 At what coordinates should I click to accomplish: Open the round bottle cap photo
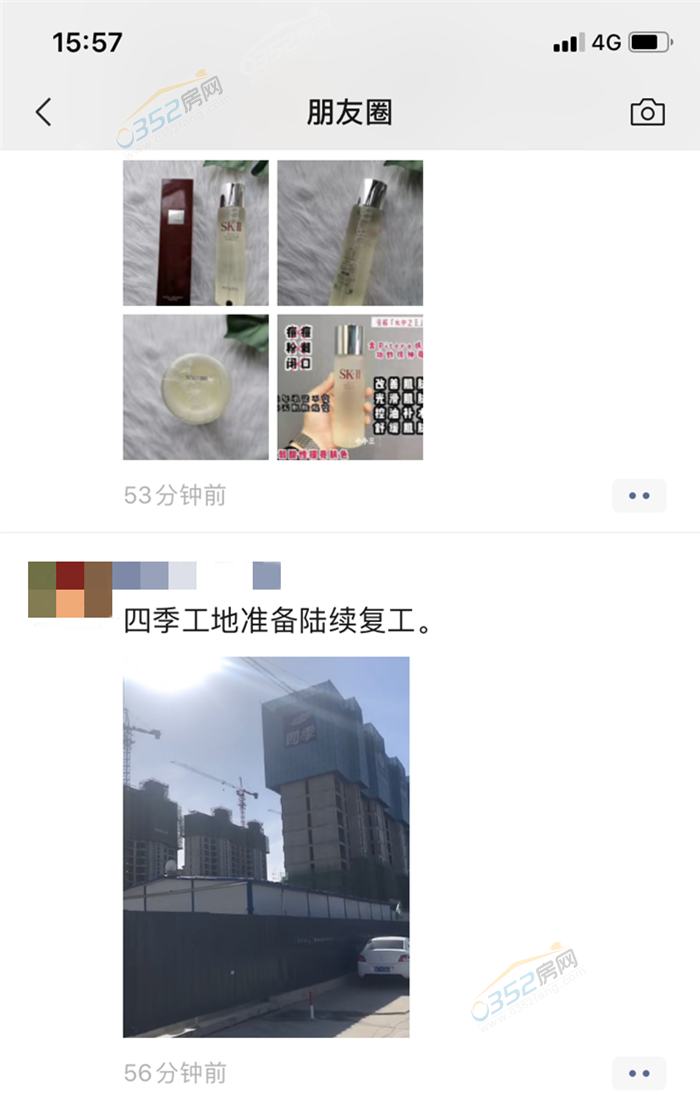tap(196, 387)
